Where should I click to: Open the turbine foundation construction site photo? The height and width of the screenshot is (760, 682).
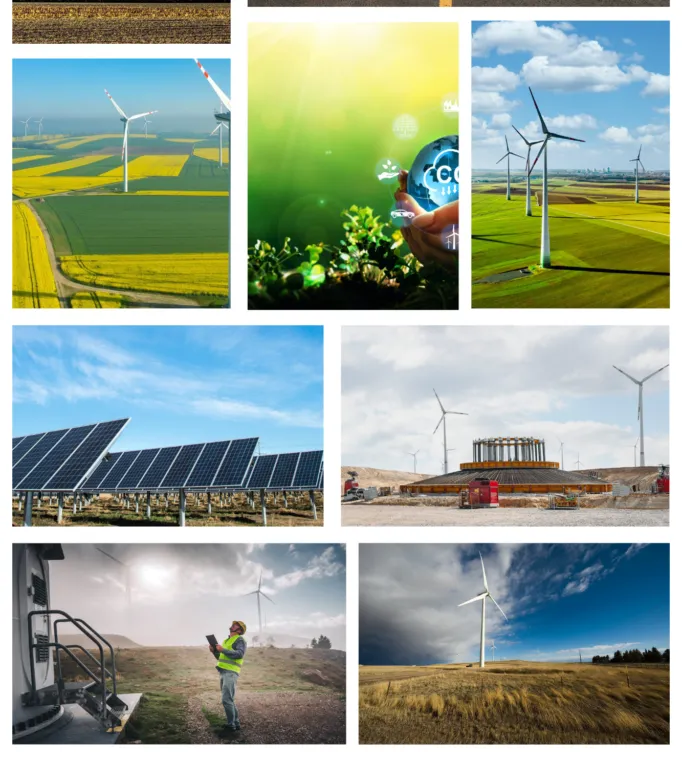[505, 426]
